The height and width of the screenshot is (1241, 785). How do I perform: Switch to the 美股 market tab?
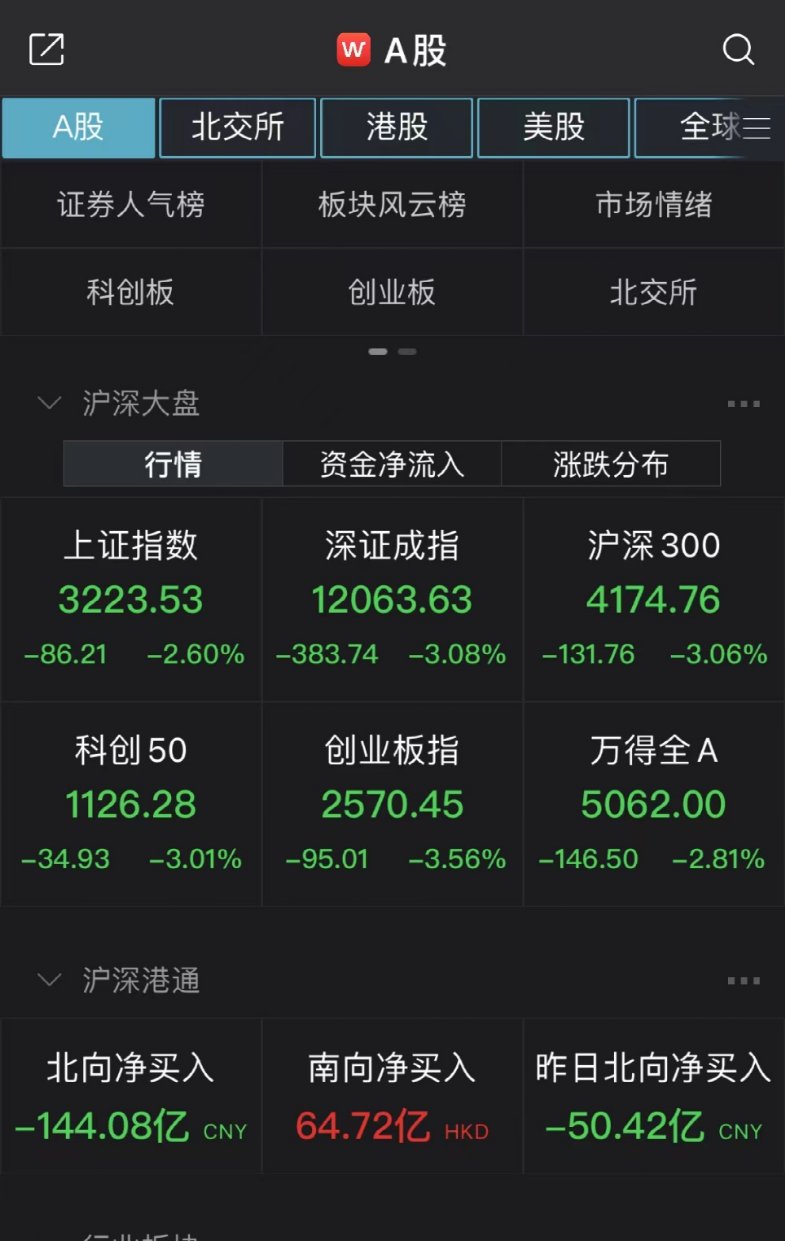tap(553, 128)
